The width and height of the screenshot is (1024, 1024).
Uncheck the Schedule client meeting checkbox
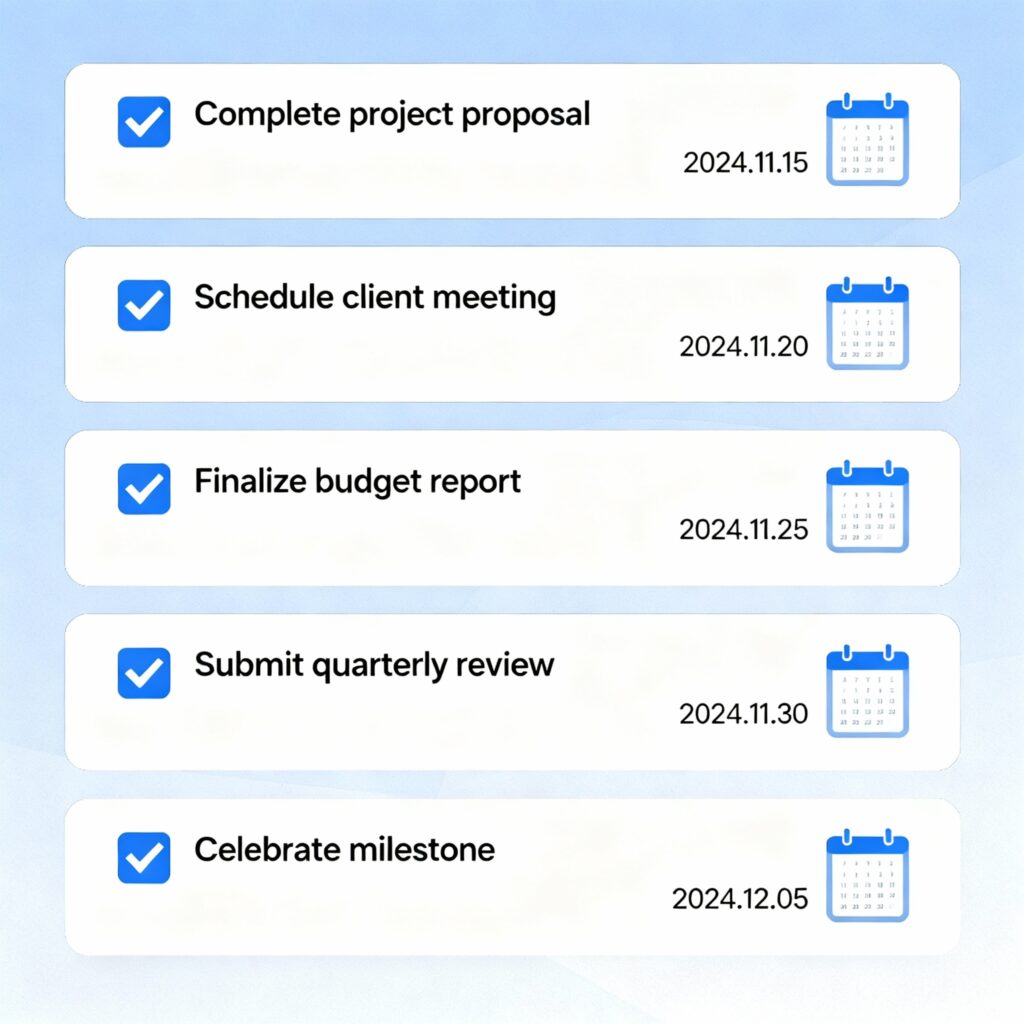(x=144, y=305)
